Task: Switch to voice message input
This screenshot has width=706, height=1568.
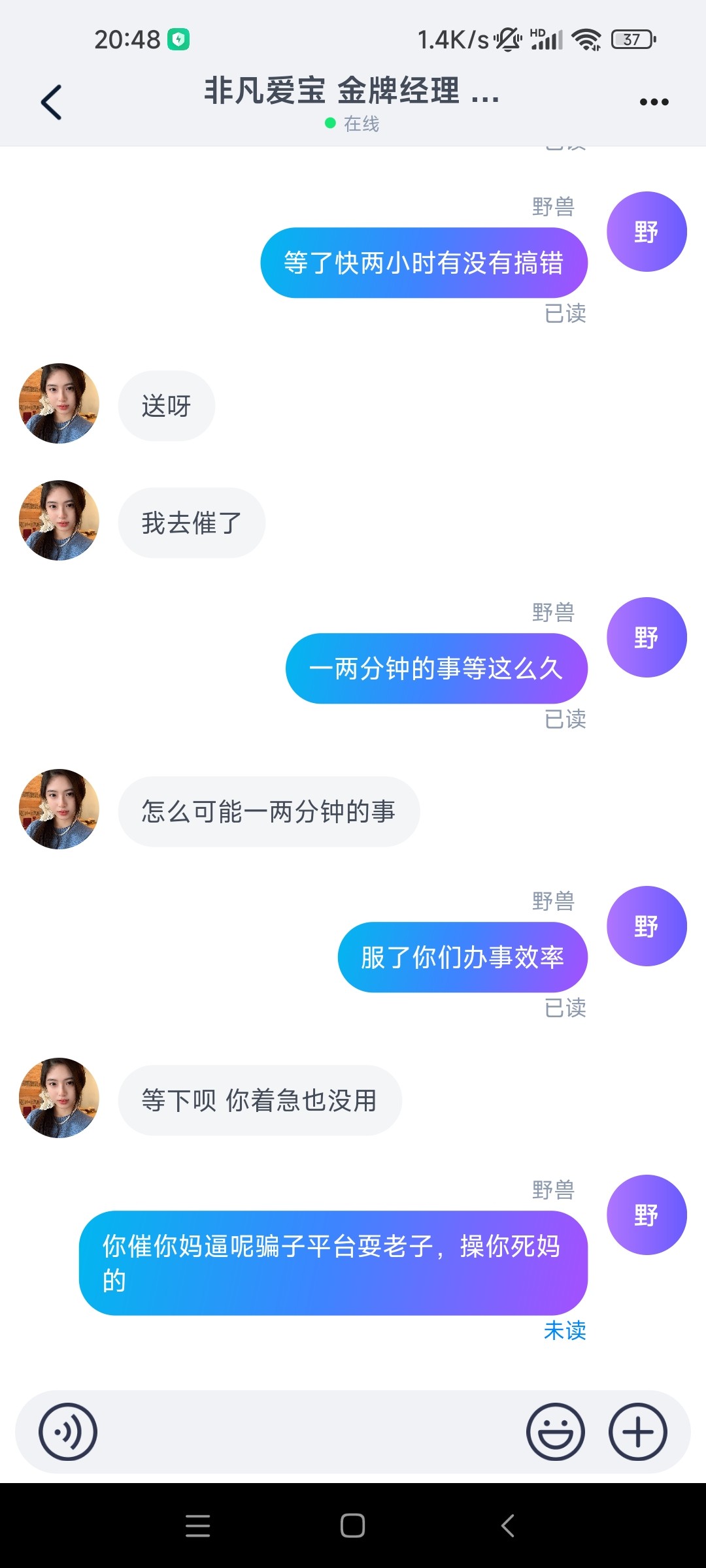Action: tap(68, 1432)
